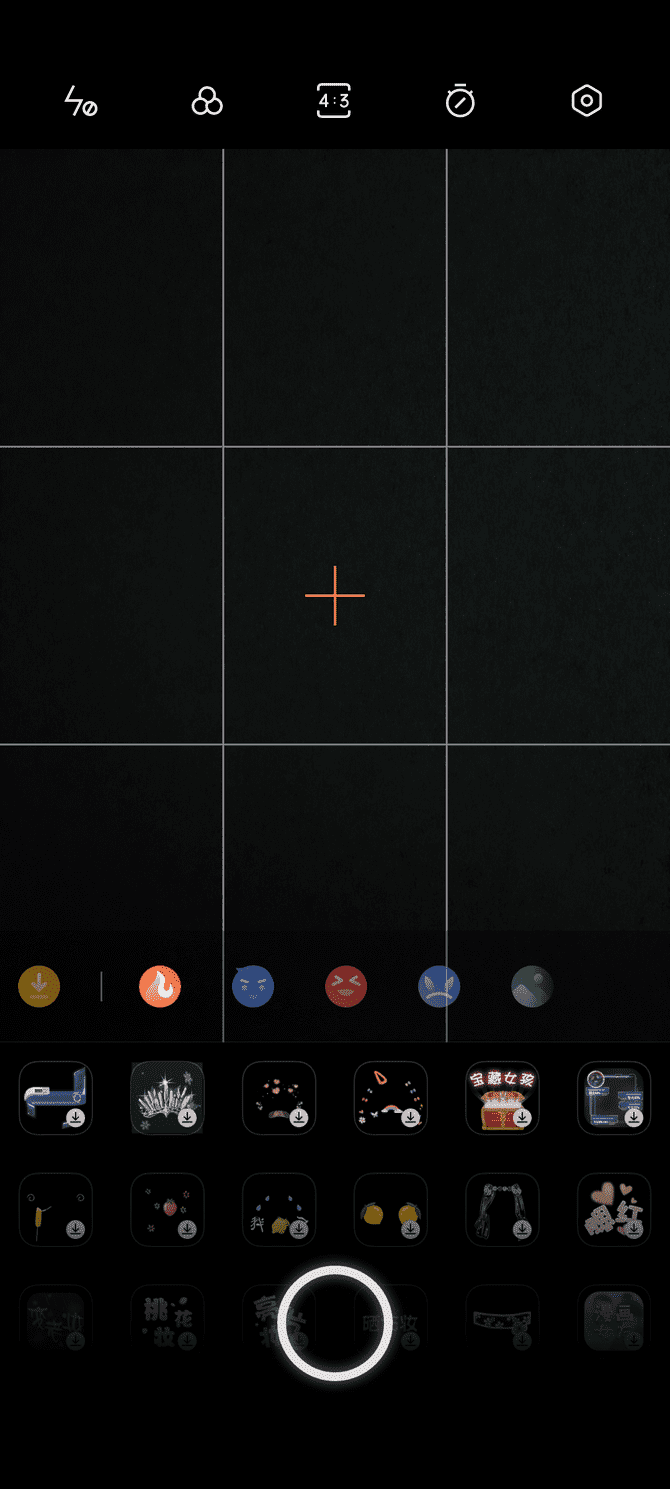670x1489 pixels.
Task: Download the two oranges sticker
Action: 391,1209
